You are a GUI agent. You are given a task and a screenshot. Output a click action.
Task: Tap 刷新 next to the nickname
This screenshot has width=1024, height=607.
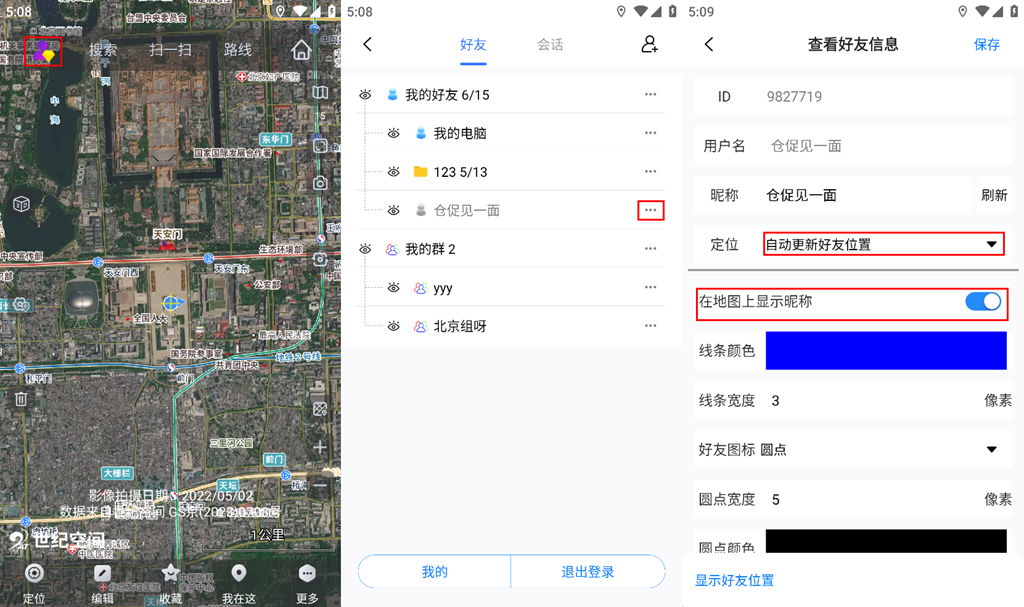tap(994, 195)
